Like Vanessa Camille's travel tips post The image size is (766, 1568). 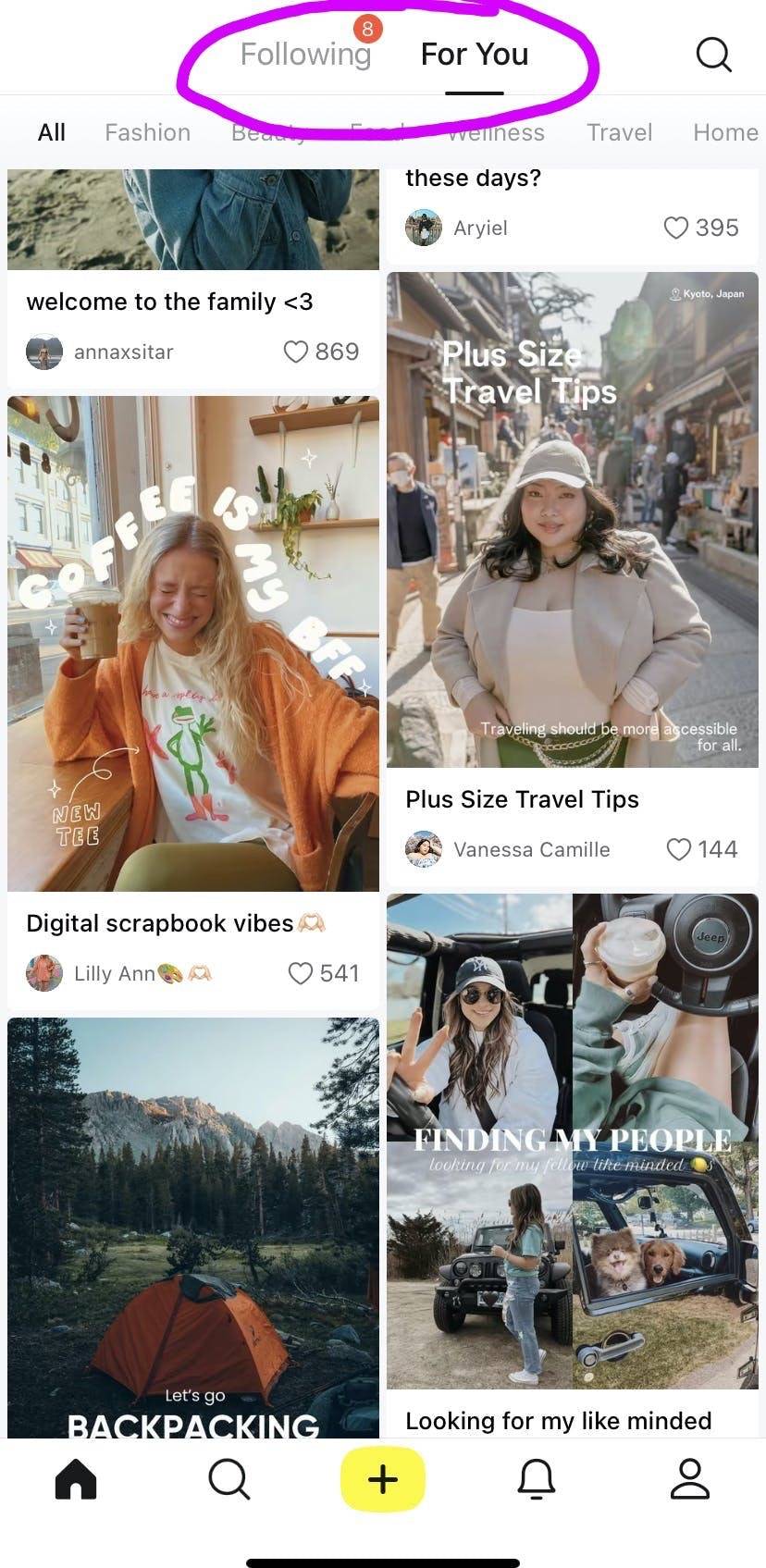pyautogui.click(x=679, y=850)
